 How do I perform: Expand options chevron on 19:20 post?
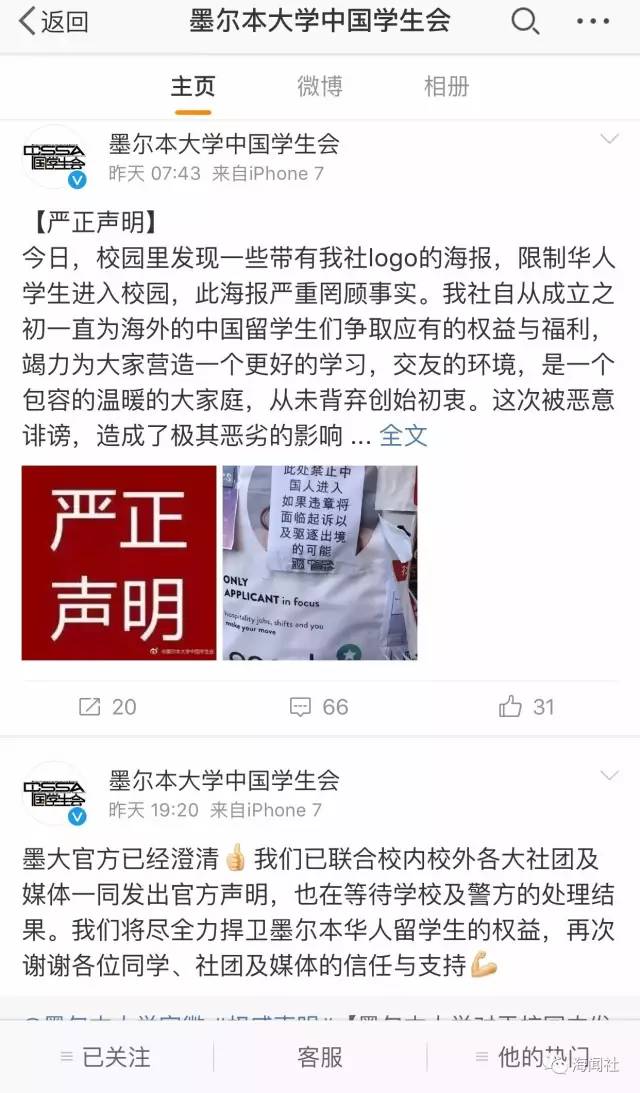609,776
